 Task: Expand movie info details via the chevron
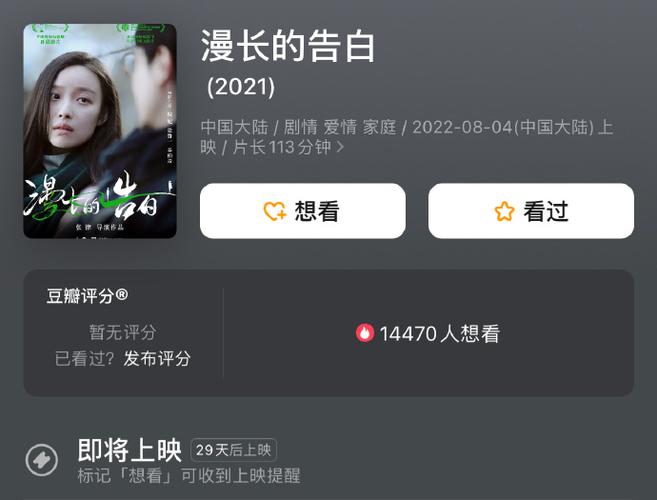(x=341, y=147)
